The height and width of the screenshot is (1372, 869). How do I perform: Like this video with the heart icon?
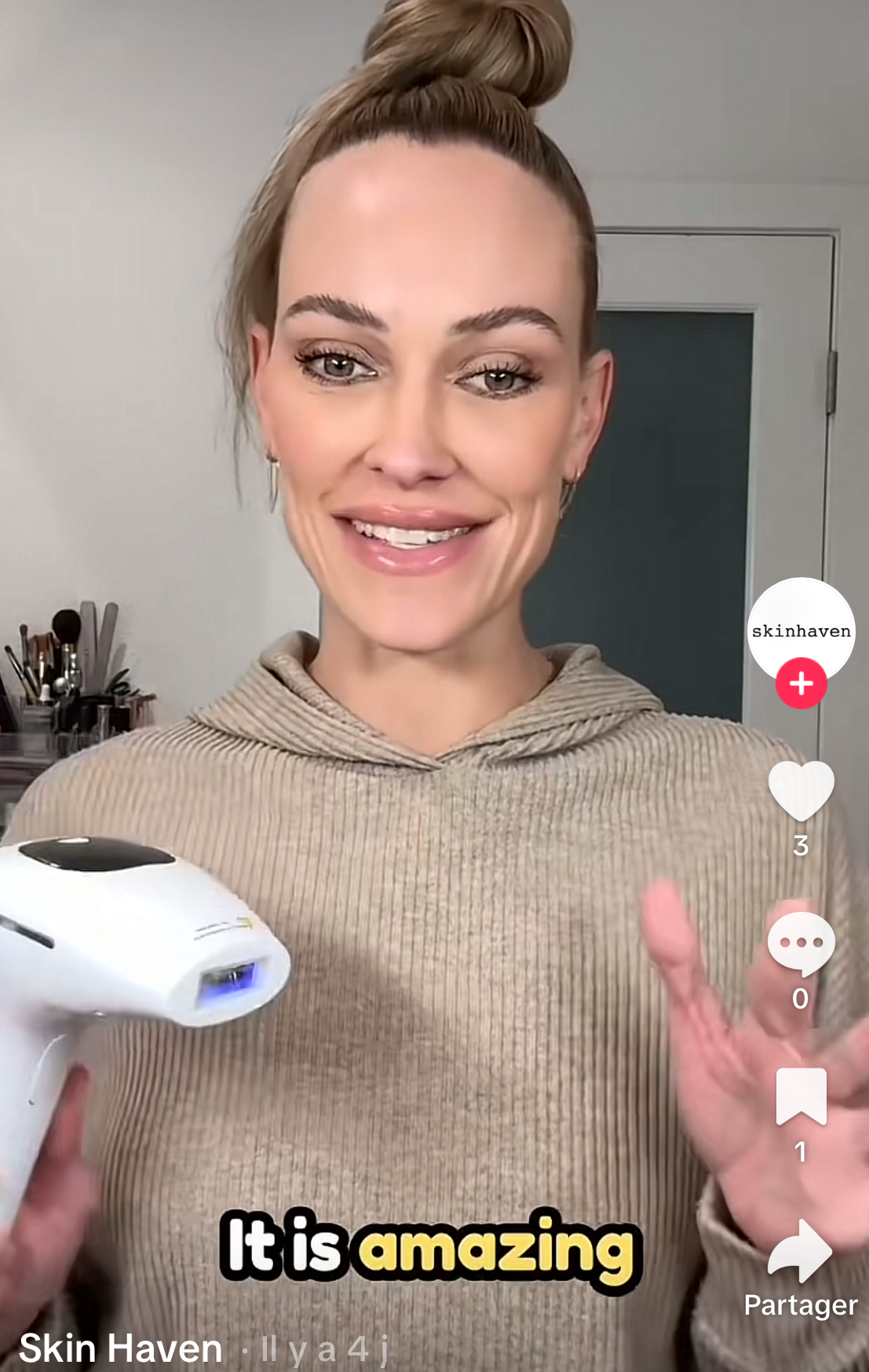coord(801,791)
